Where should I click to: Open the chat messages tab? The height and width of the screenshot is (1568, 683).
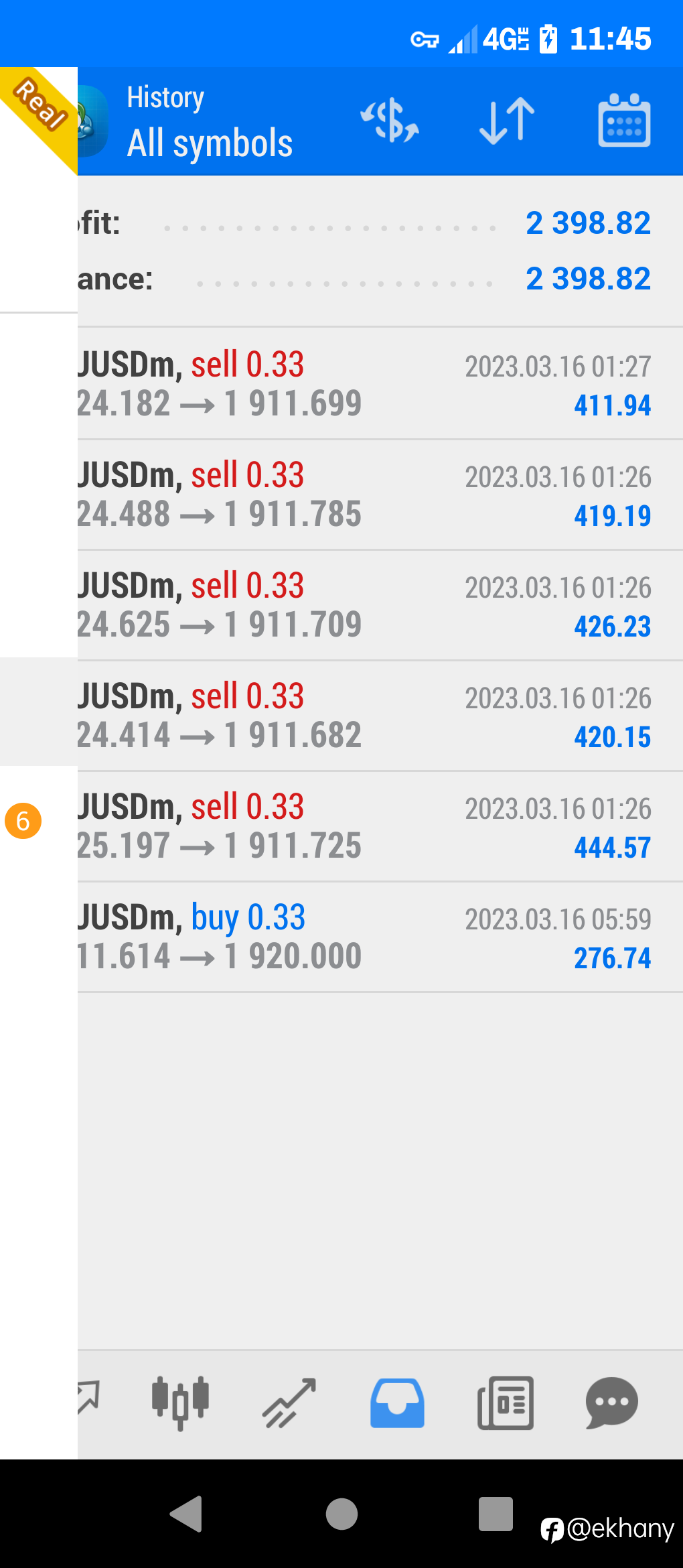point(611,1402)
